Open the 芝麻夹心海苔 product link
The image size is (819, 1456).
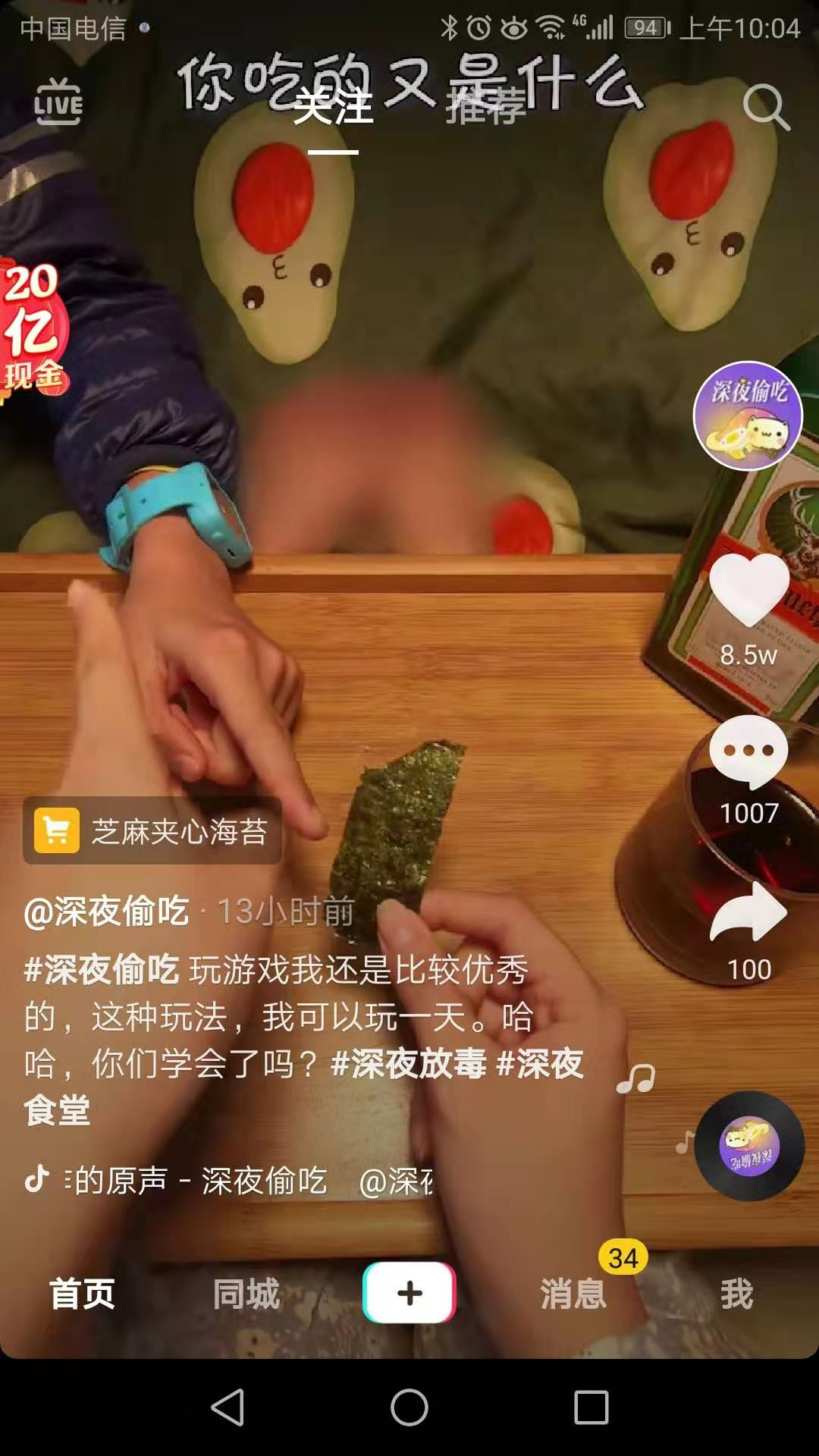pos(152,831)
